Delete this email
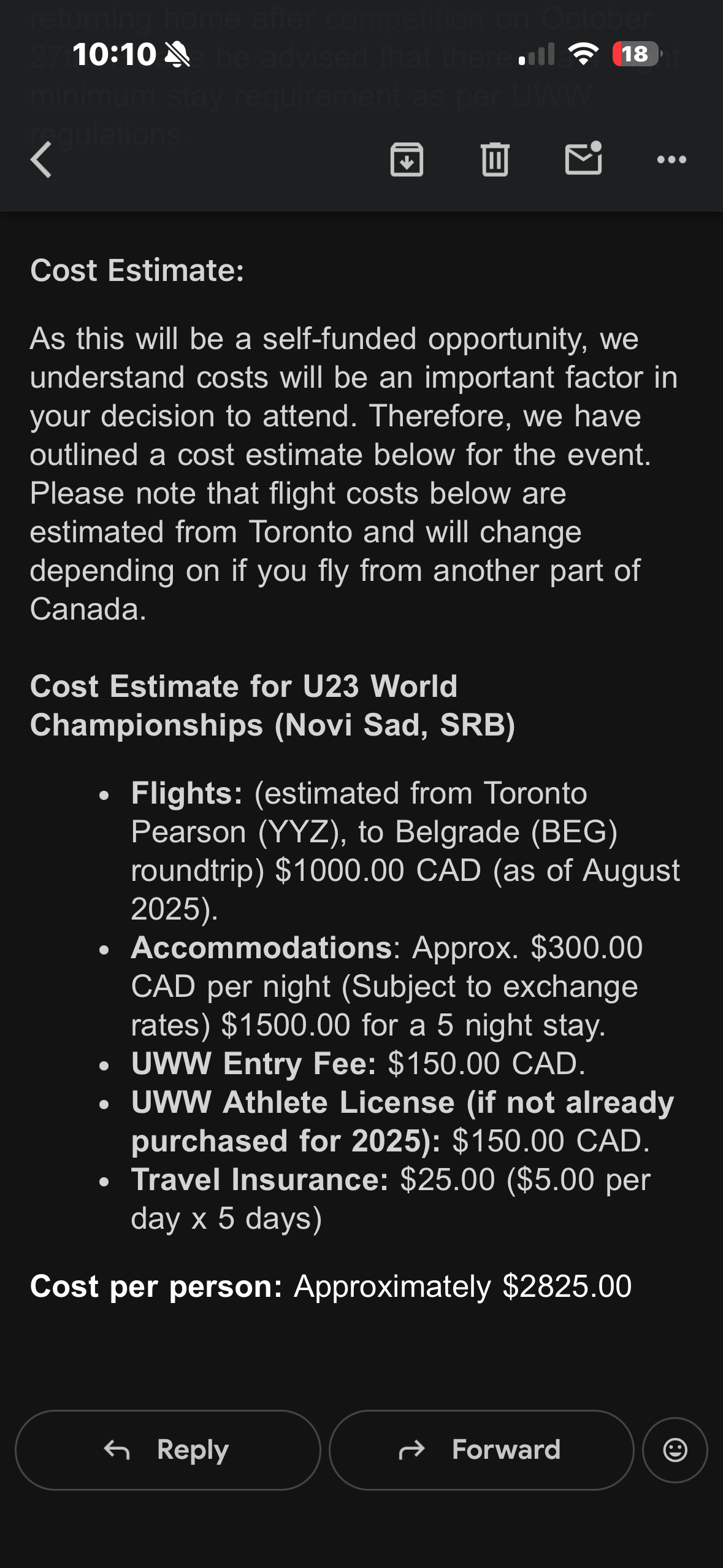Screen dimensions: 723x1568 [495, 159]
